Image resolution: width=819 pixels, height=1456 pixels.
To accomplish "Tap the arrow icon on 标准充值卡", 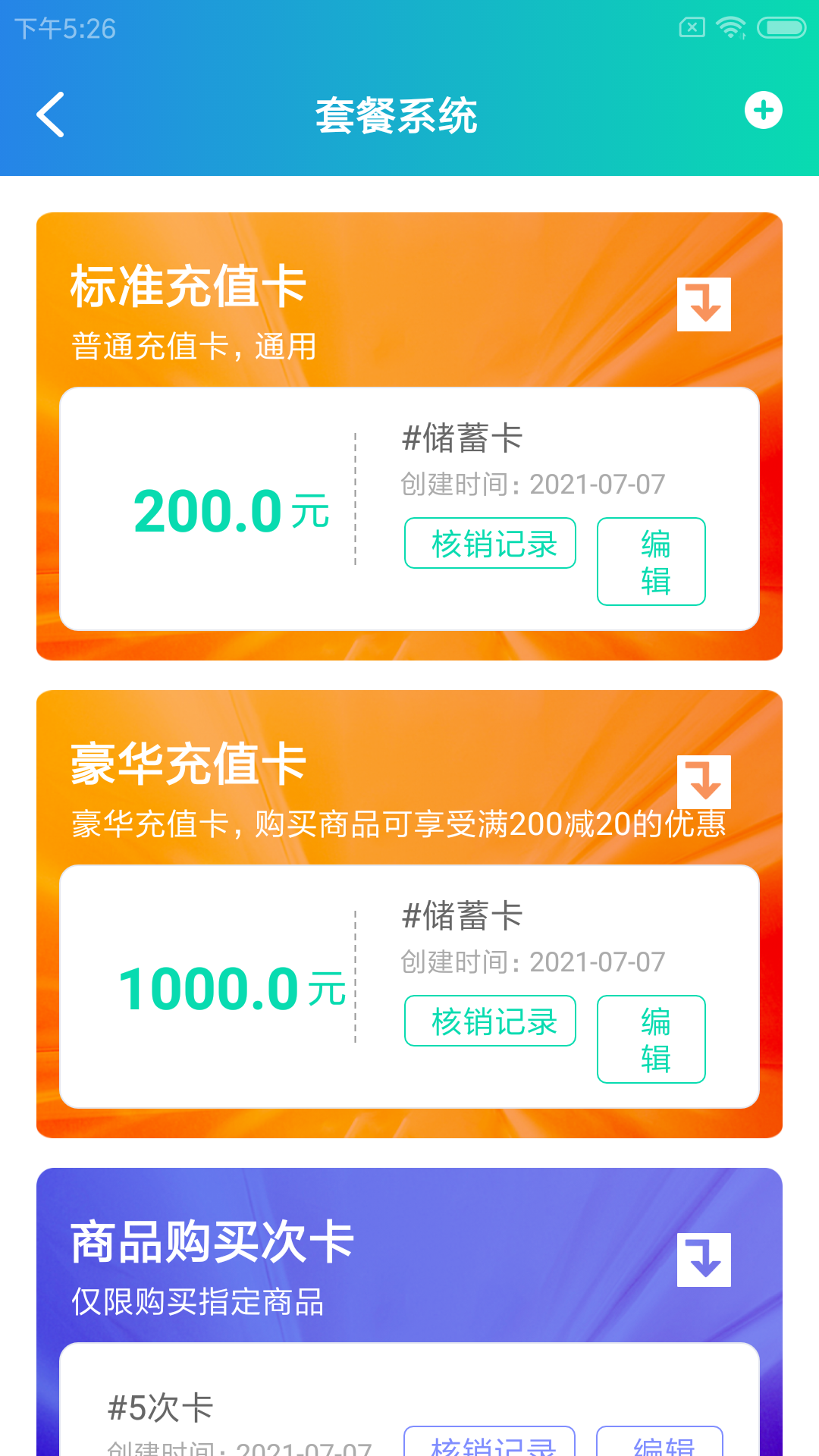I will tap(704, 304).
